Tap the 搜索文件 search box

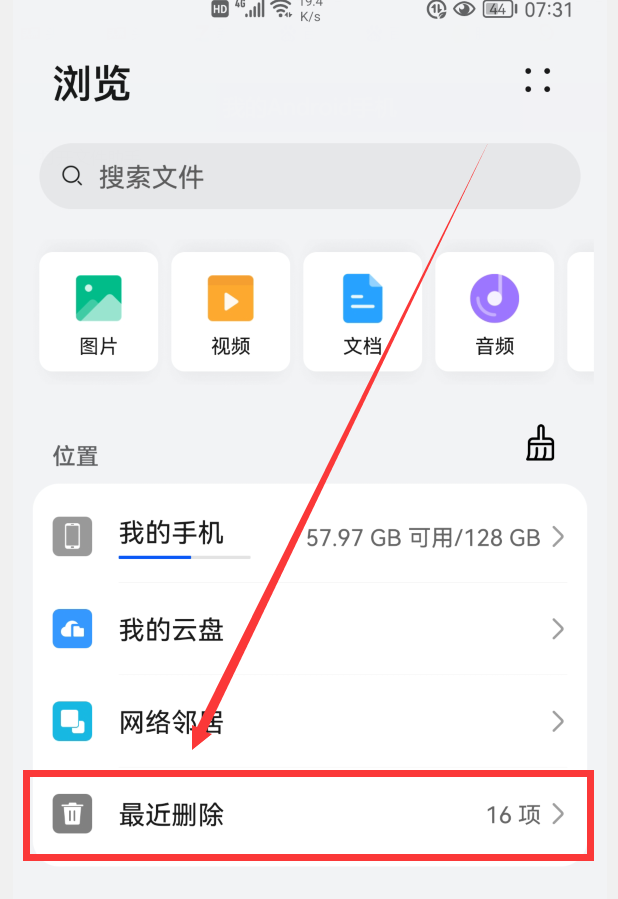coord(310,177)
